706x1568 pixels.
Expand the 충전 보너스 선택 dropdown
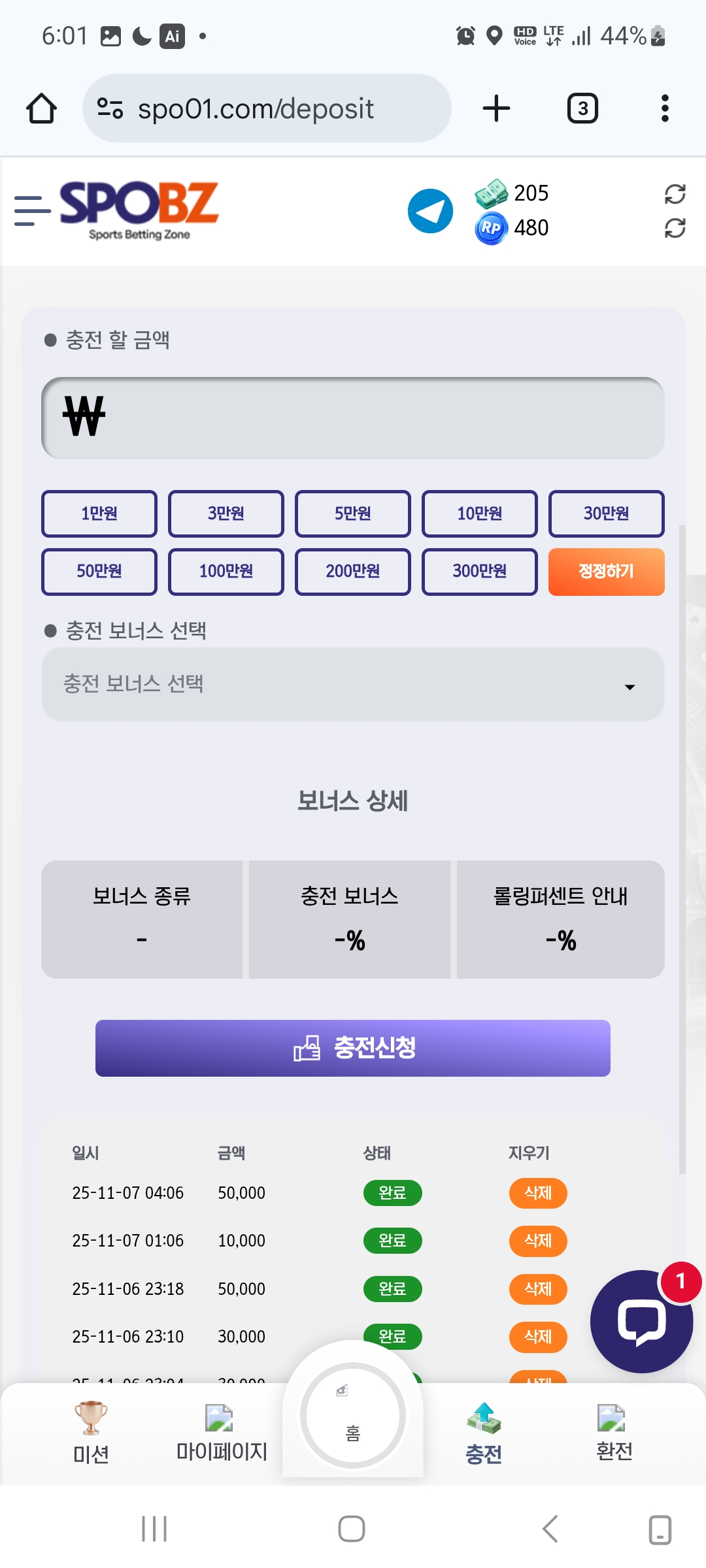(x=353, y=684)
